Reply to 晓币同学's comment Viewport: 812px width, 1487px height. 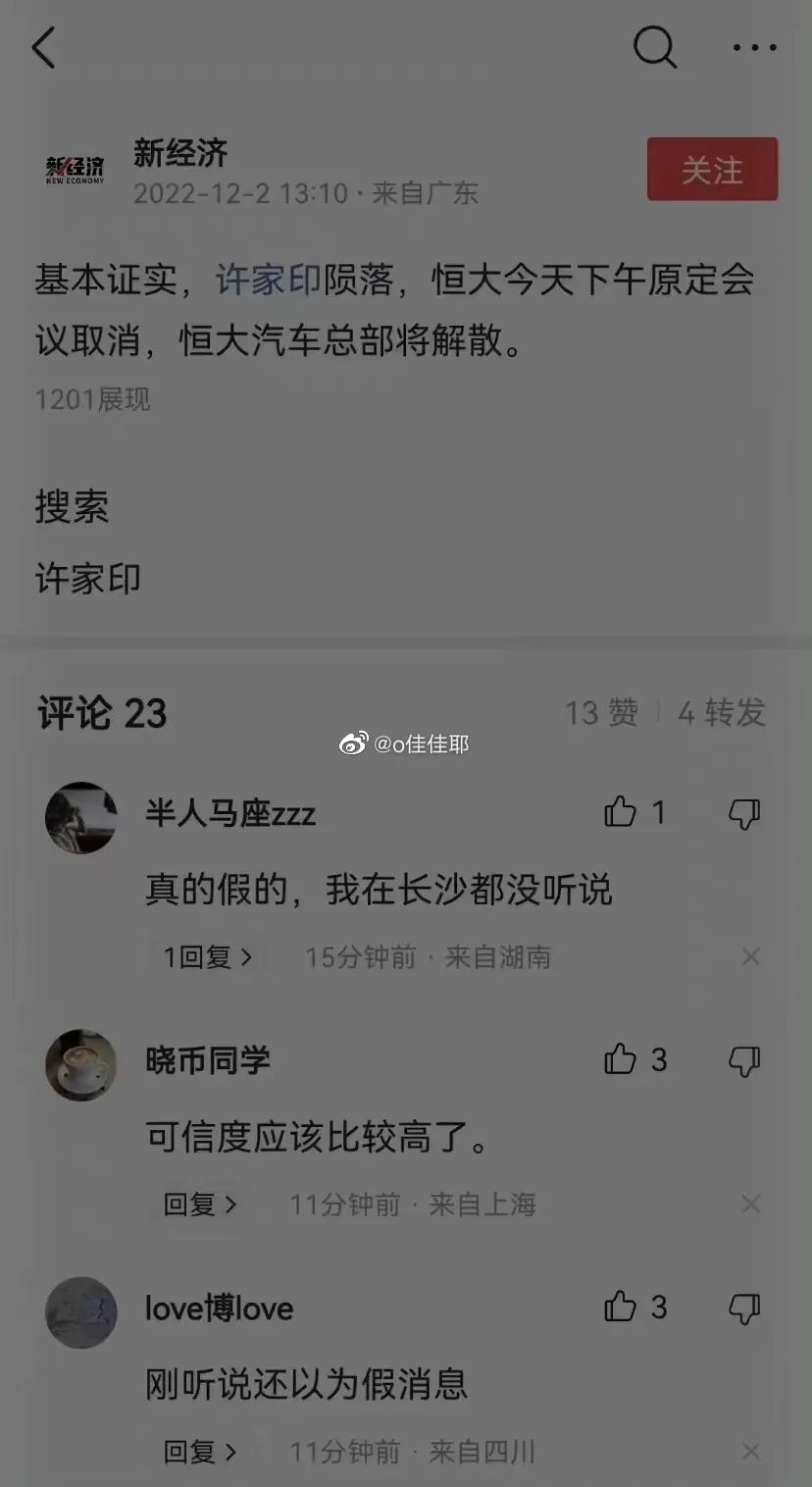pyautogui.click(x=200, y=1205)
